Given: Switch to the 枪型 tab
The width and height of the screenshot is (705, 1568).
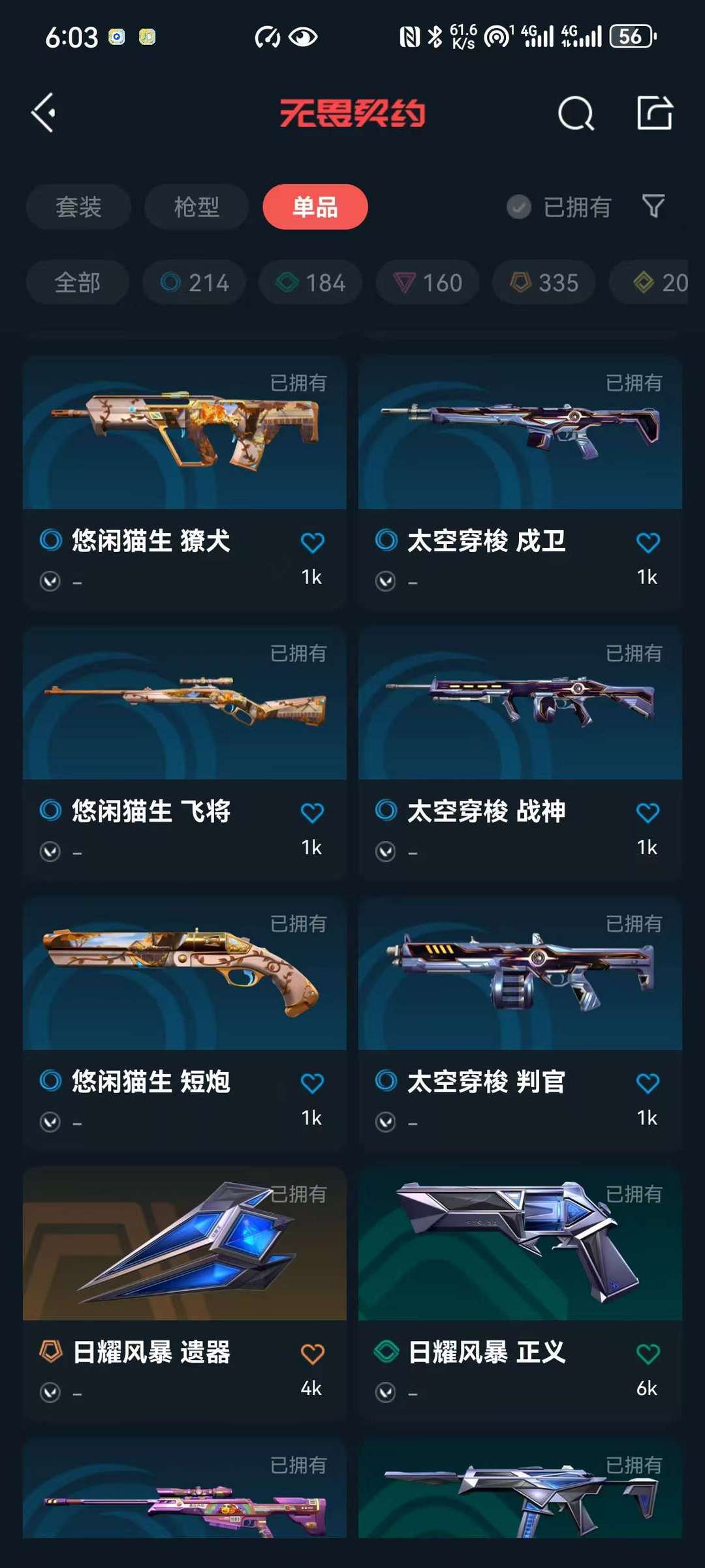Looking at the screenshot, I should point(196,207).
